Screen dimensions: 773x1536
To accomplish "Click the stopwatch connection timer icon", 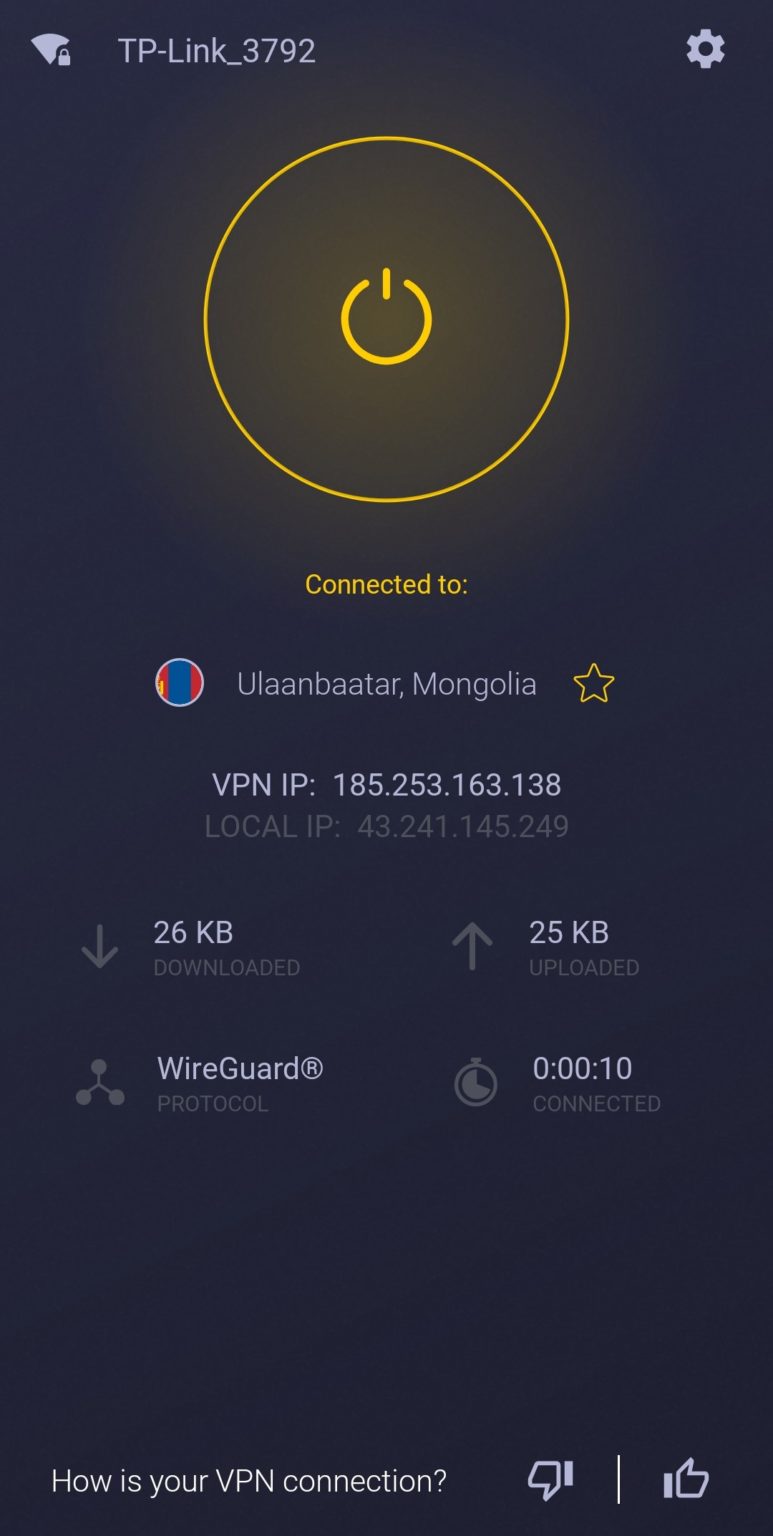I will click(475, 1081).
